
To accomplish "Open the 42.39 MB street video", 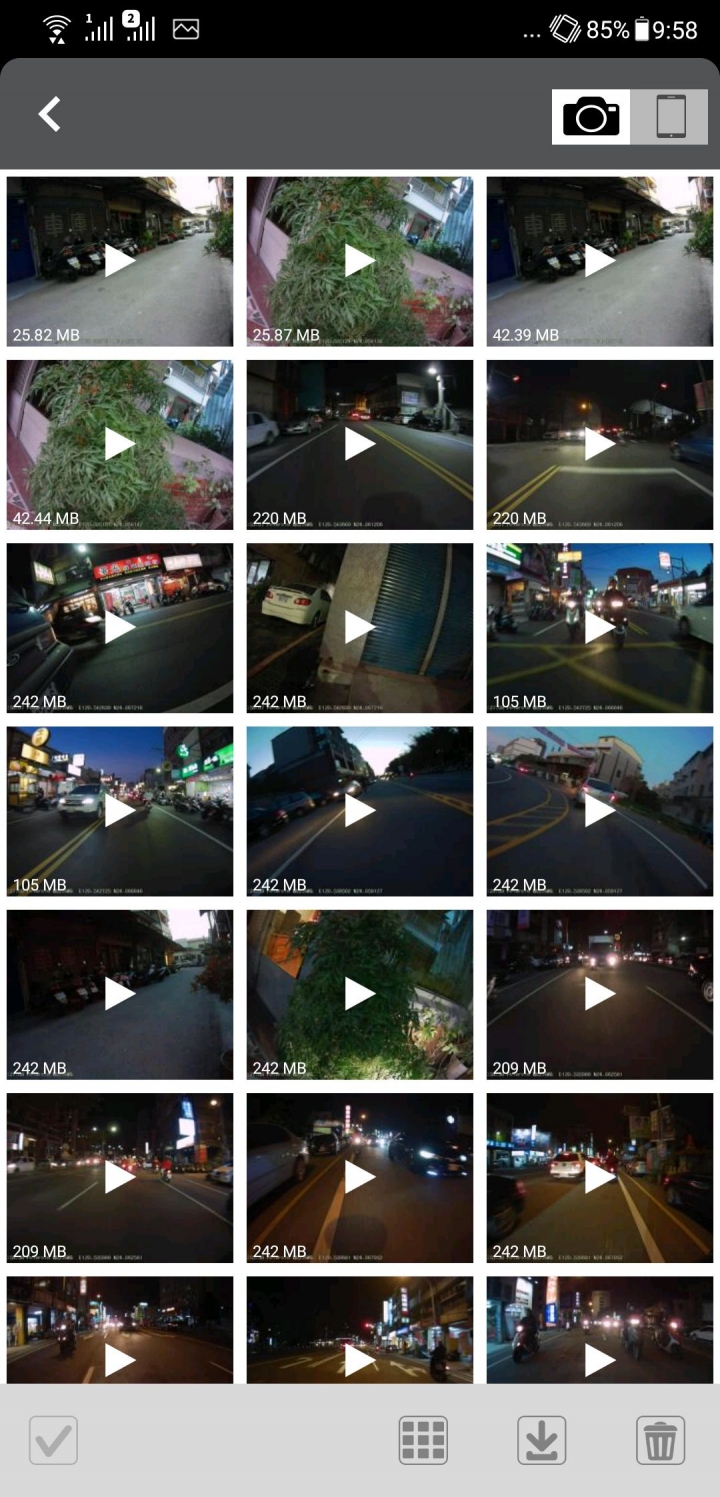I will 600,261.
